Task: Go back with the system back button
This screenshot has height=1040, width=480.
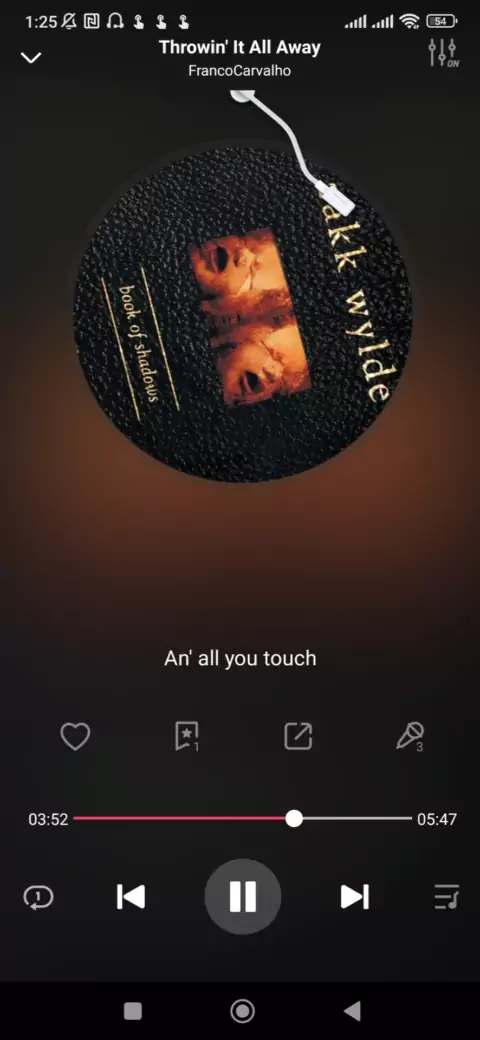Action: pos(352,1011)
